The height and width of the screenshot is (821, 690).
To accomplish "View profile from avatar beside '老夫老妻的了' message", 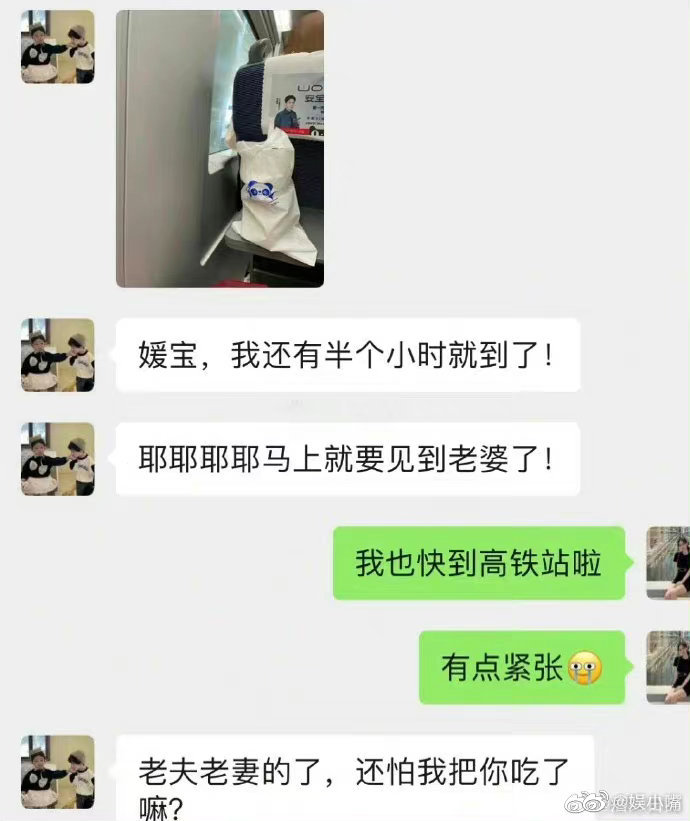I will pos(58,771).
